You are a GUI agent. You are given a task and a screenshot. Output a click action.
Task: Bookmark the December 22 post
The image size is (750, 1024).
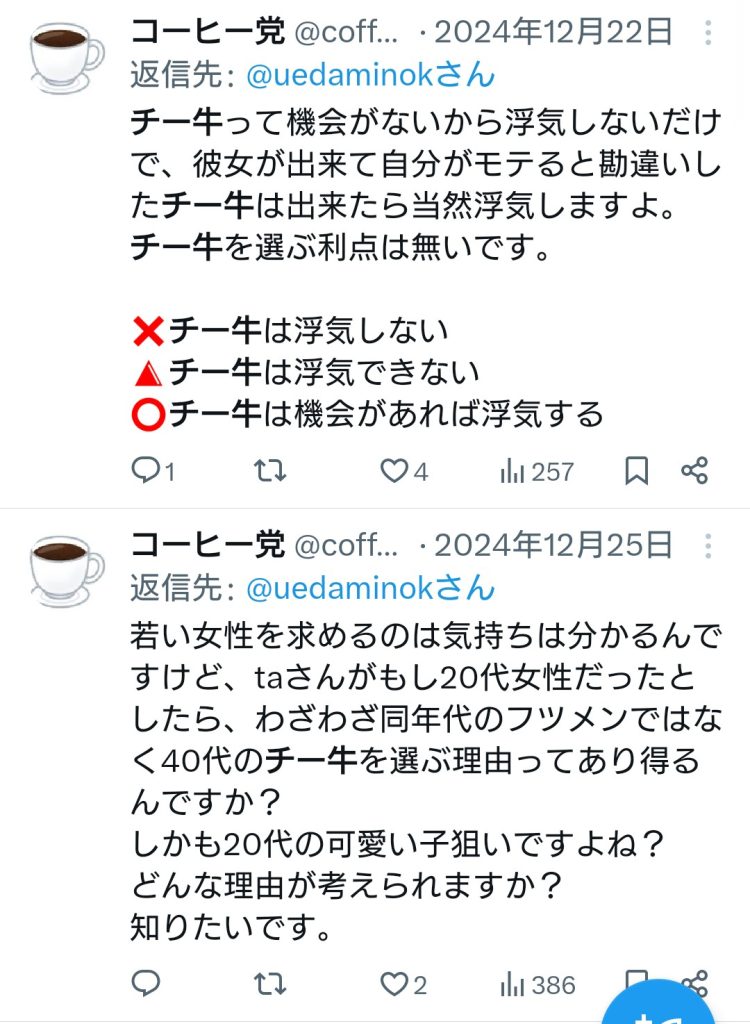coord(636,471)
